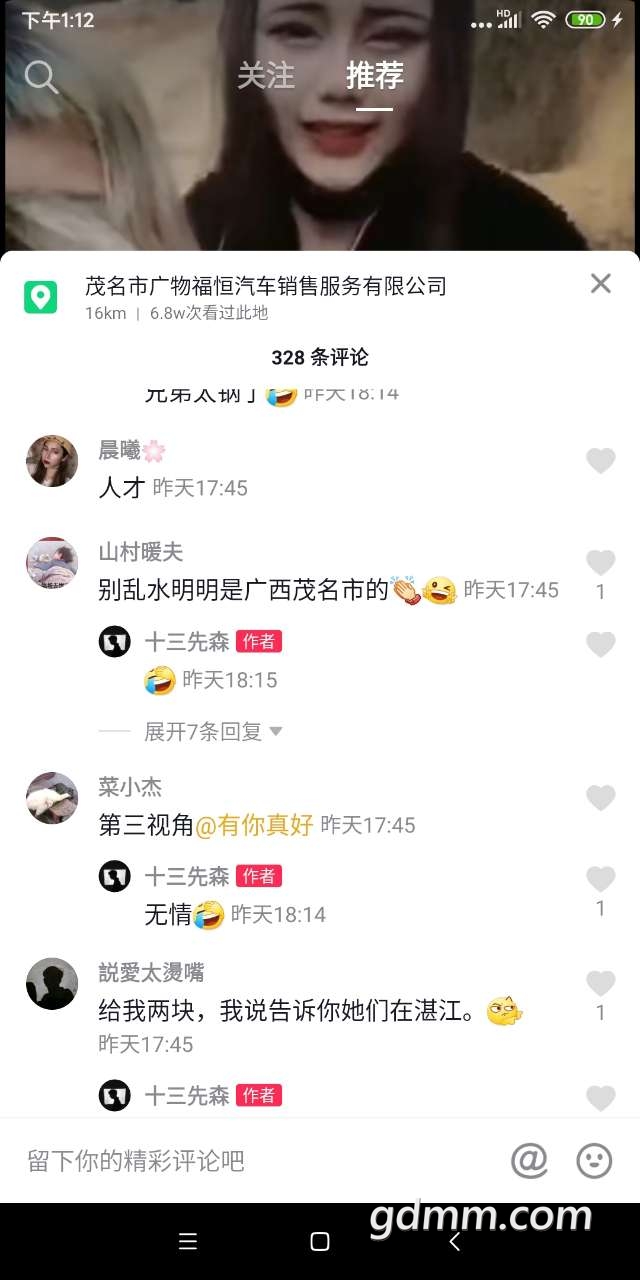Screen dimensions: 640x1280
Task: Open the search magnifier icon
Action: pyautogui.click(x=41, y=76)
